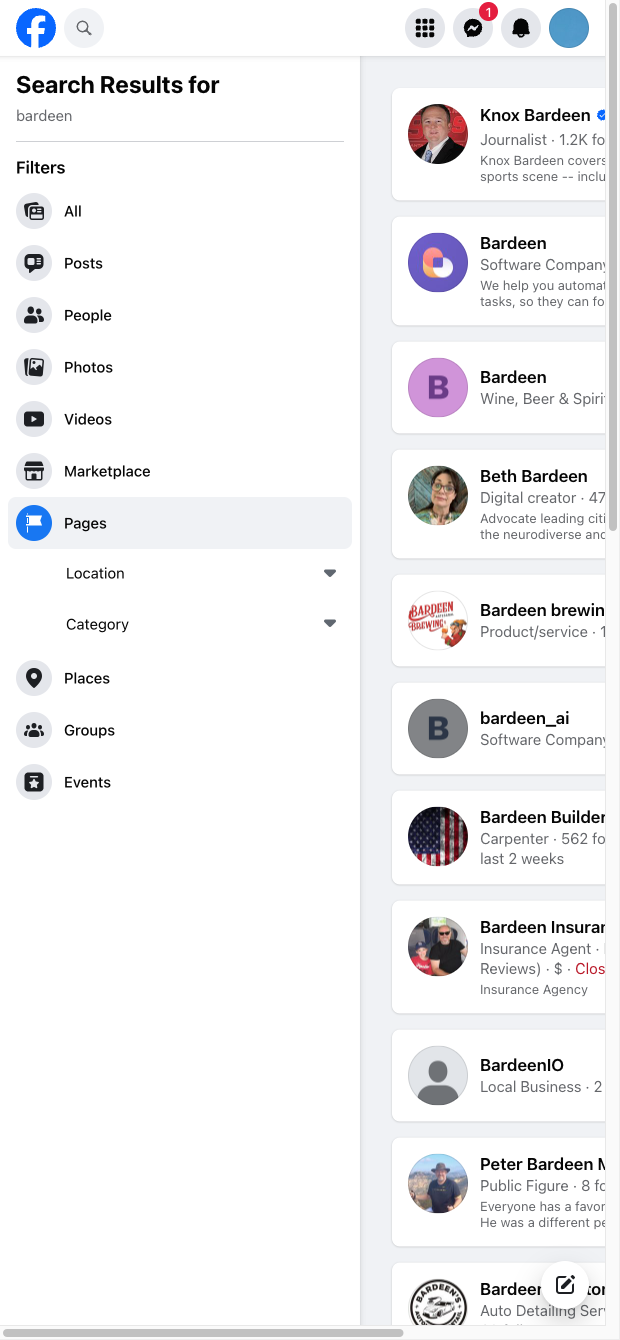Switch to Marketplace results
The image size is (620, 1340).
[x=107, y=471]
